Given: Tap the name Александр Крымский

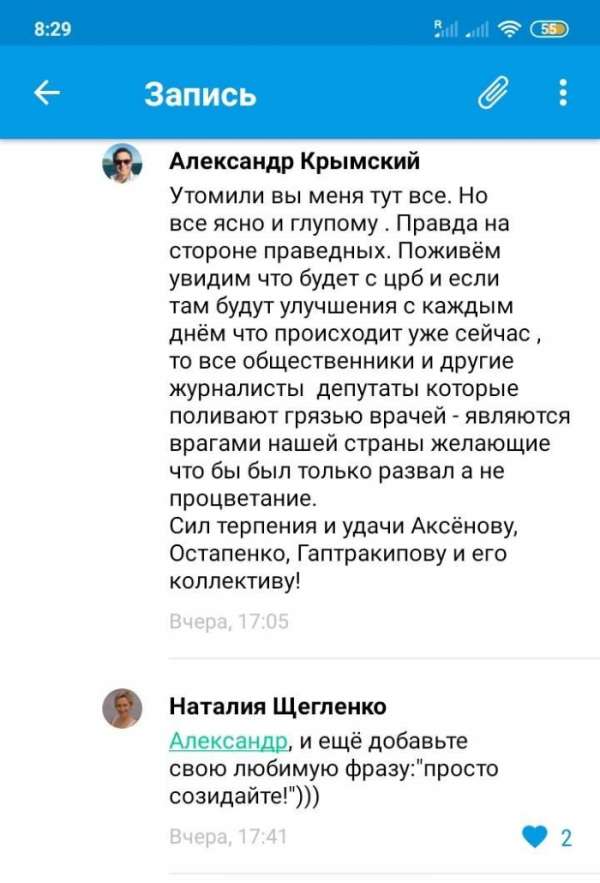Looking at the screenshot, I should pyautogui.click(x=294, y=162).
